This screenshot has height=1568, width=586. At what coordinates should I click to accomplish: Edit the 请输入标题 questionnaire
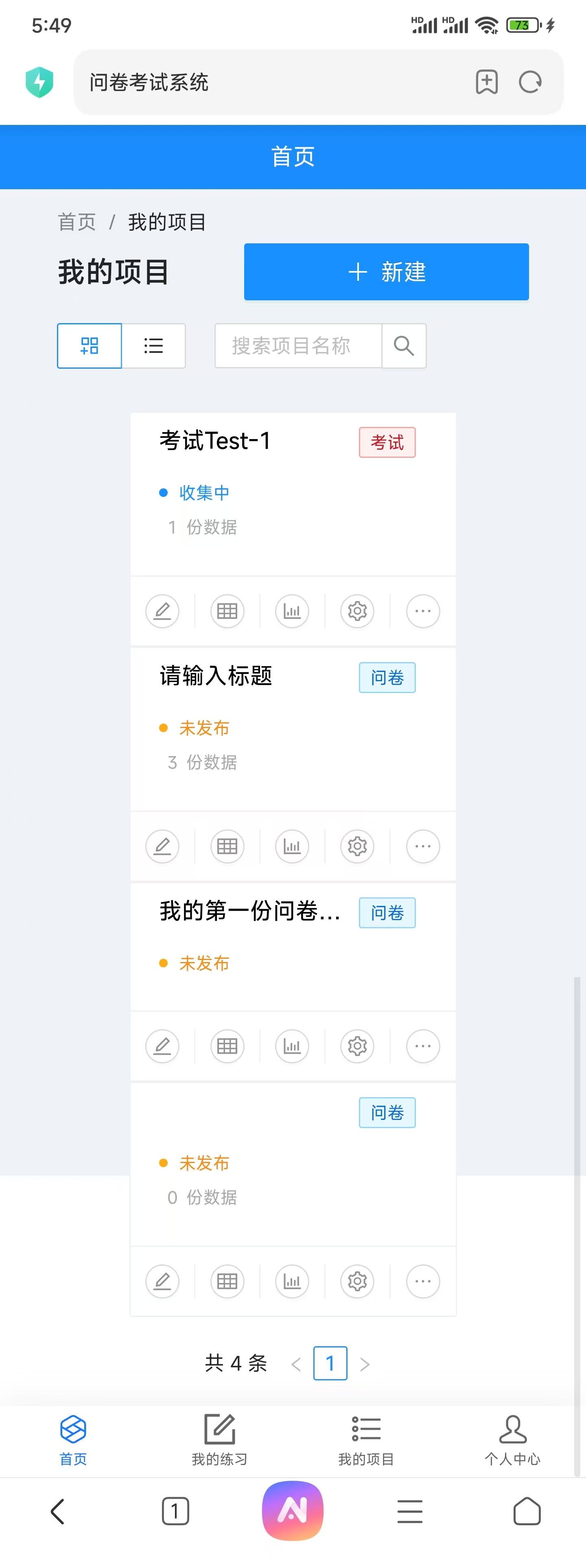pyautogui.click(x=162, y=846)
